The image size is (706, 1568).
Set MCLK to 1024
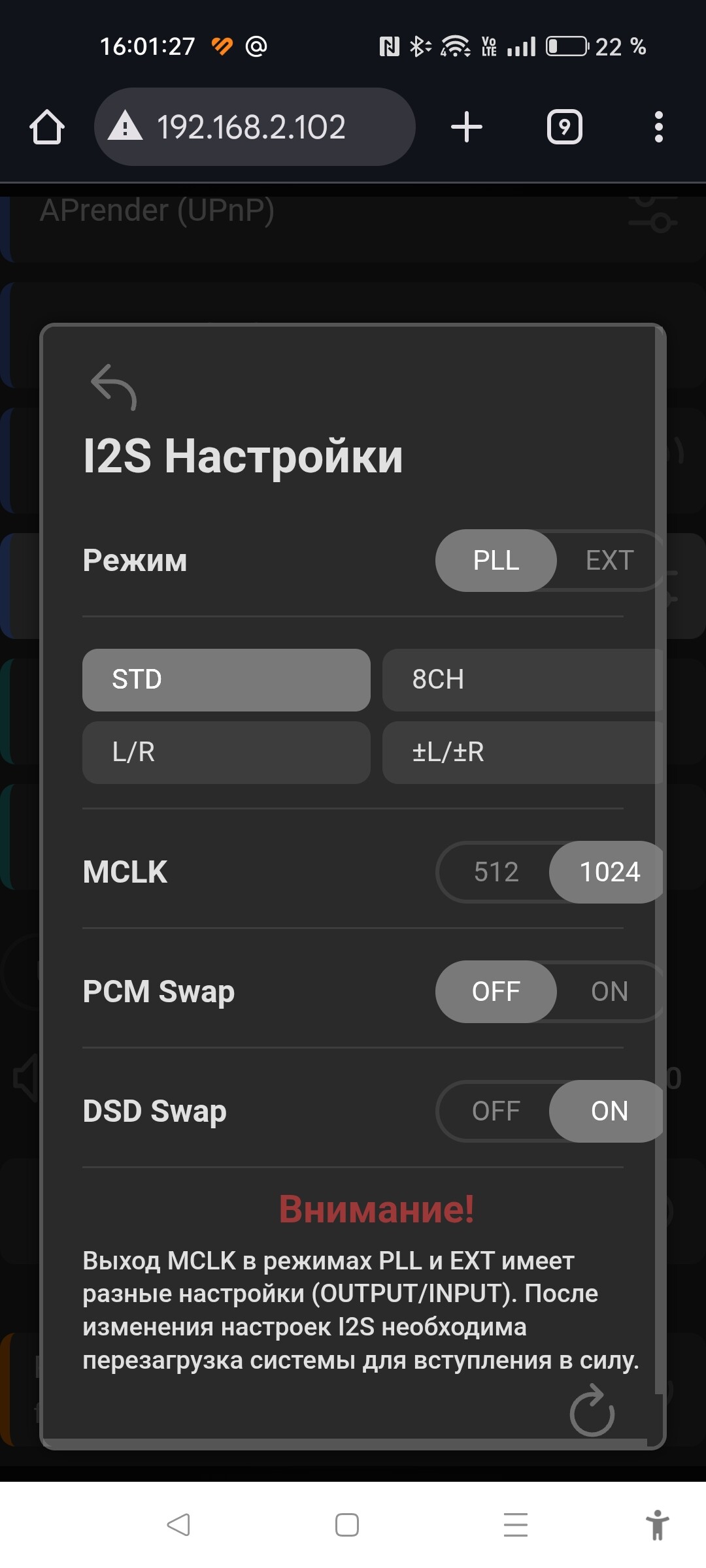click(x=608, y=872)
